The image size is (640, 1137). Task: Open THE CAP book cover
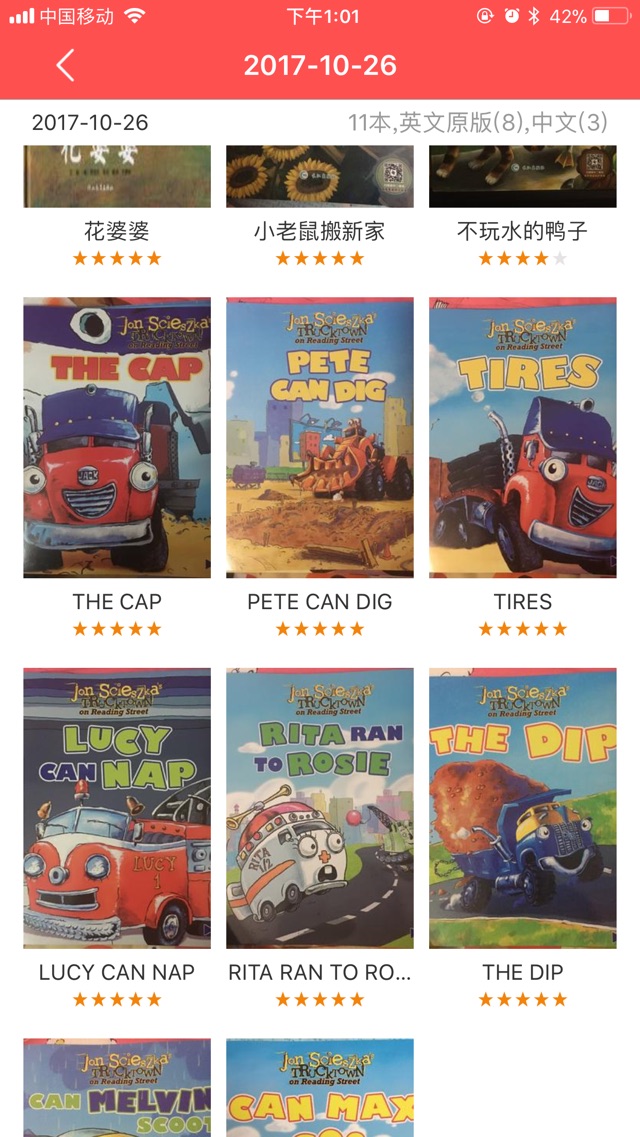(x=117, y=437)
